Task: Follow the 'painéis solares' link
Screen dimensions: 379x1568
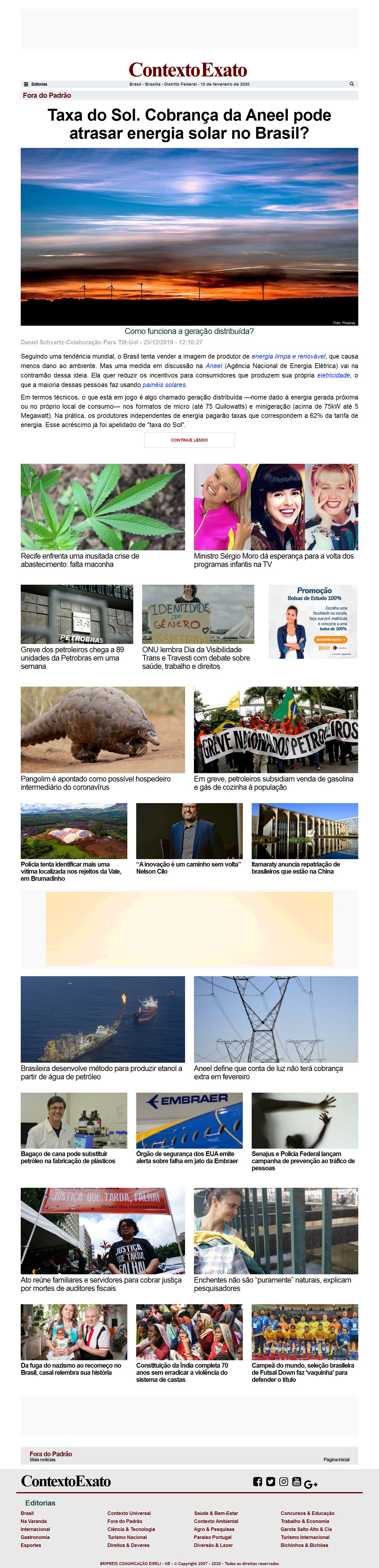Action: [x=164, y=385]
